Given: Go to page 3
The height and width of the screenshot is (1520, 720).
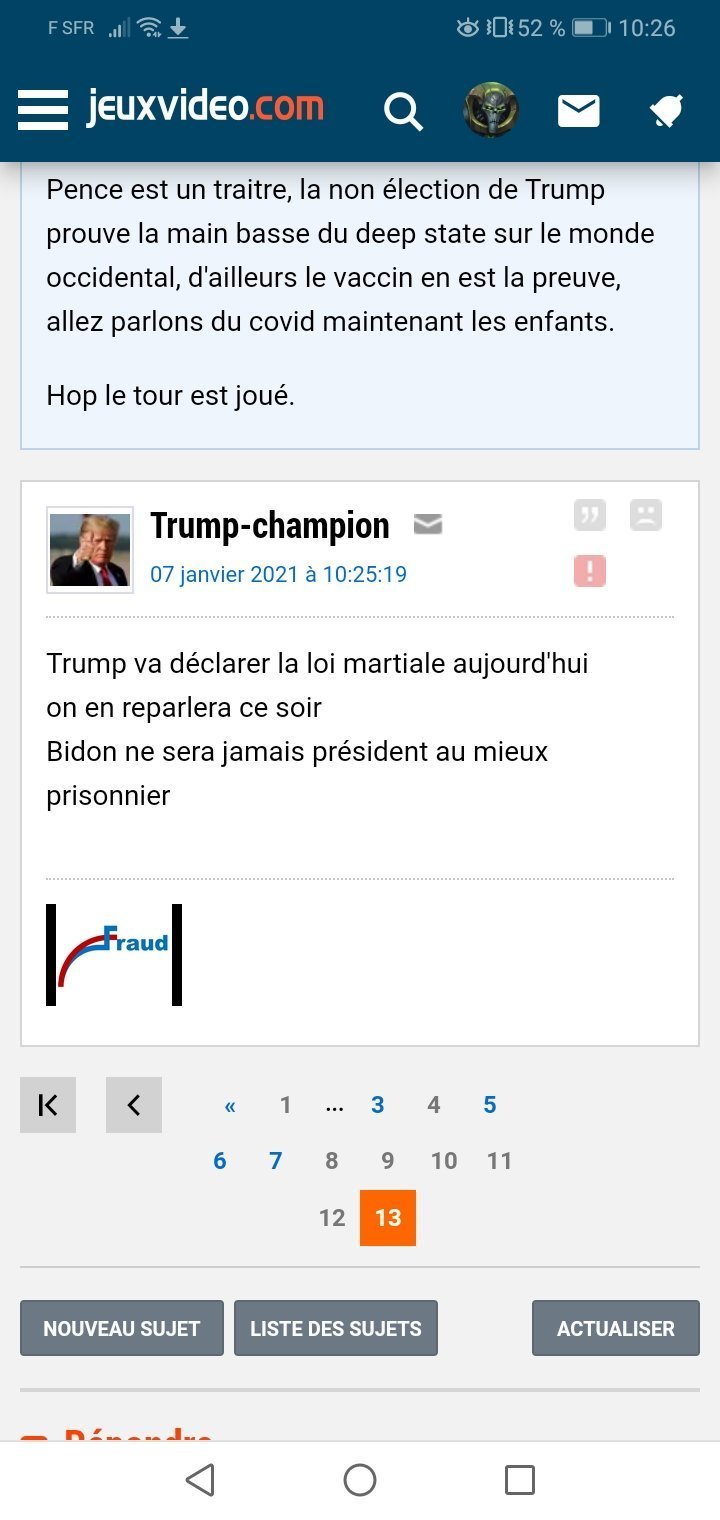Looking at the screenshot, I should click(378, 1105).
